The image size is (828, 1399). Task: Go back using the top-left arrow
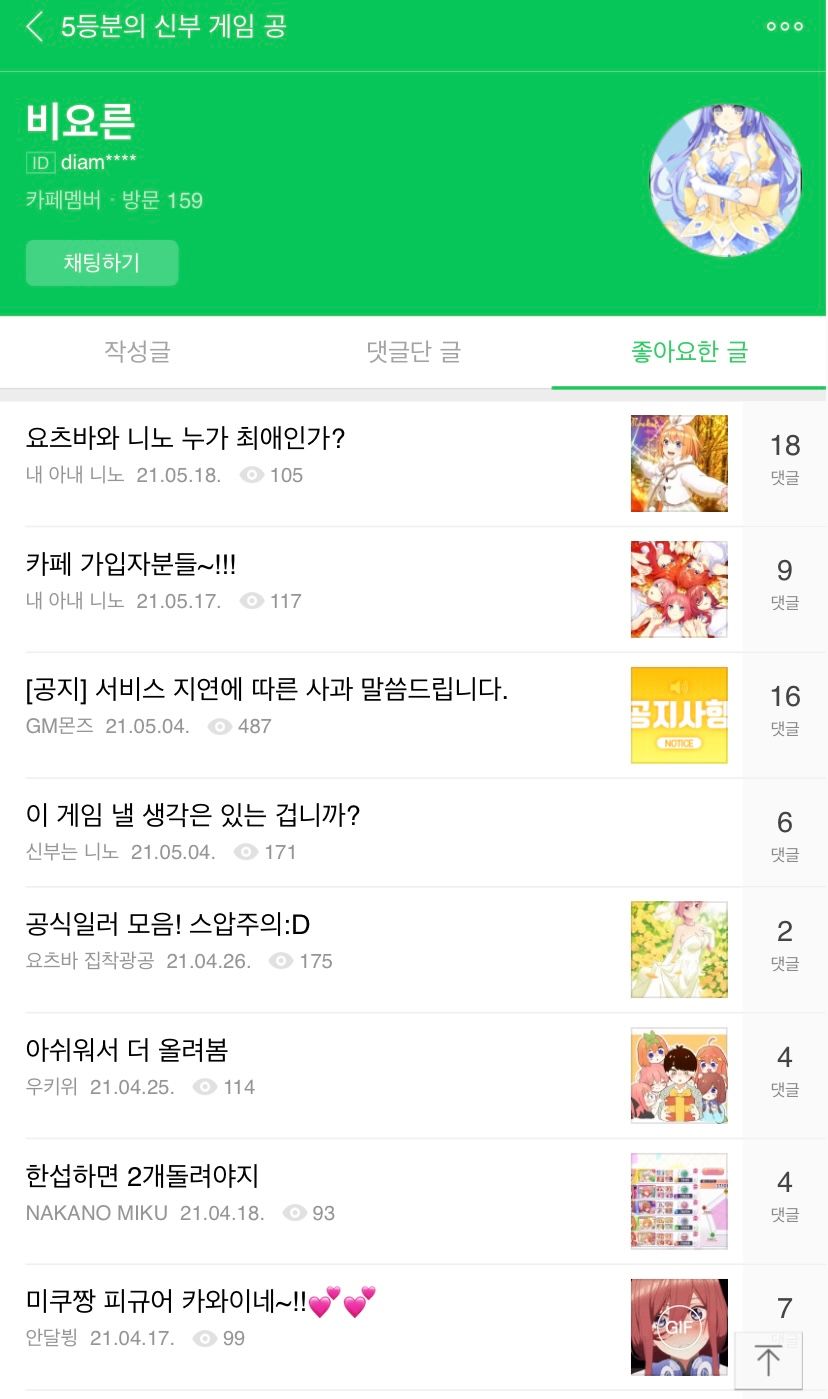pyautogui.click(x=35, y=27)
